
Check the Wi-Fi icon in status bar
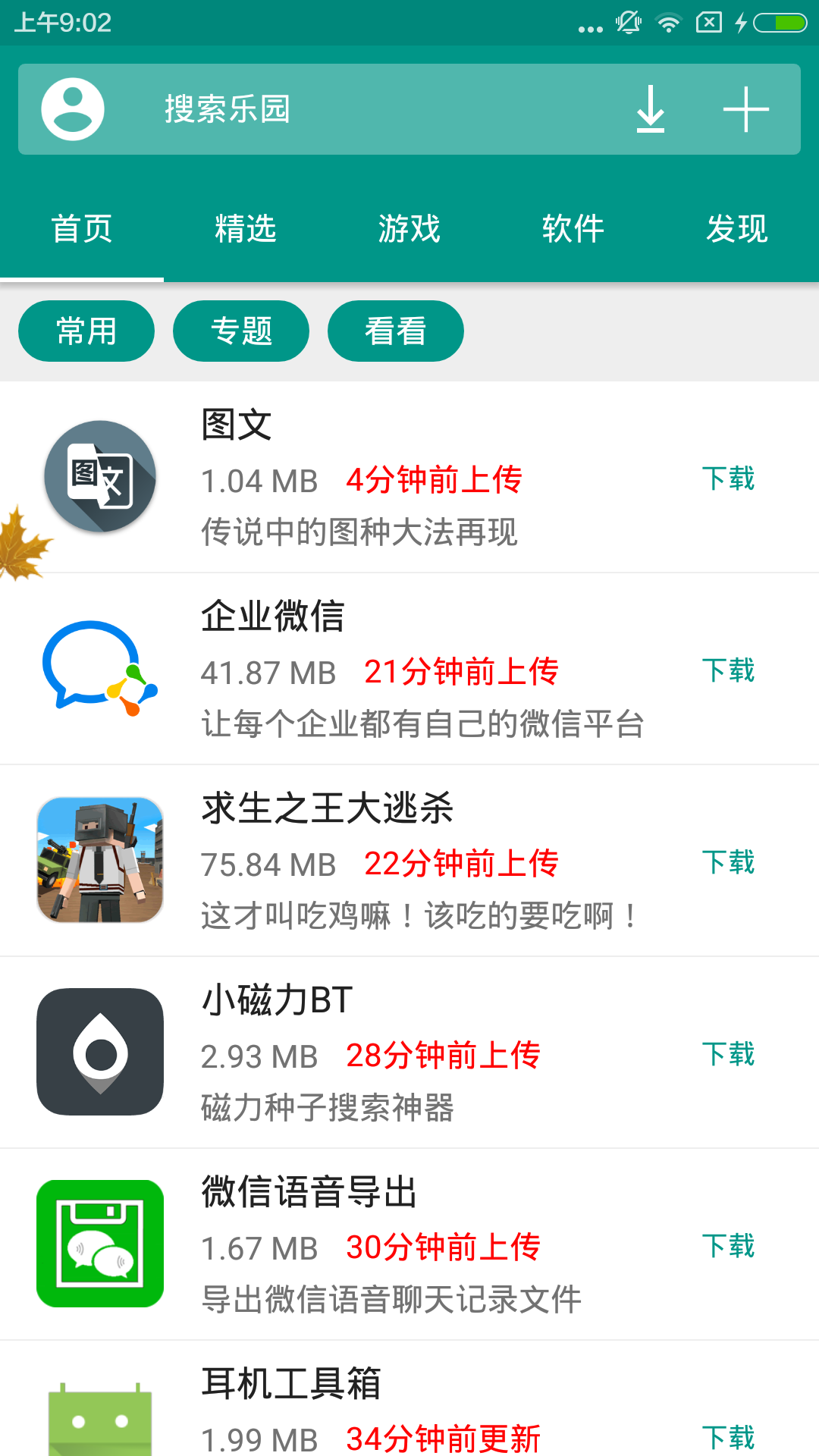pos(668,23)
